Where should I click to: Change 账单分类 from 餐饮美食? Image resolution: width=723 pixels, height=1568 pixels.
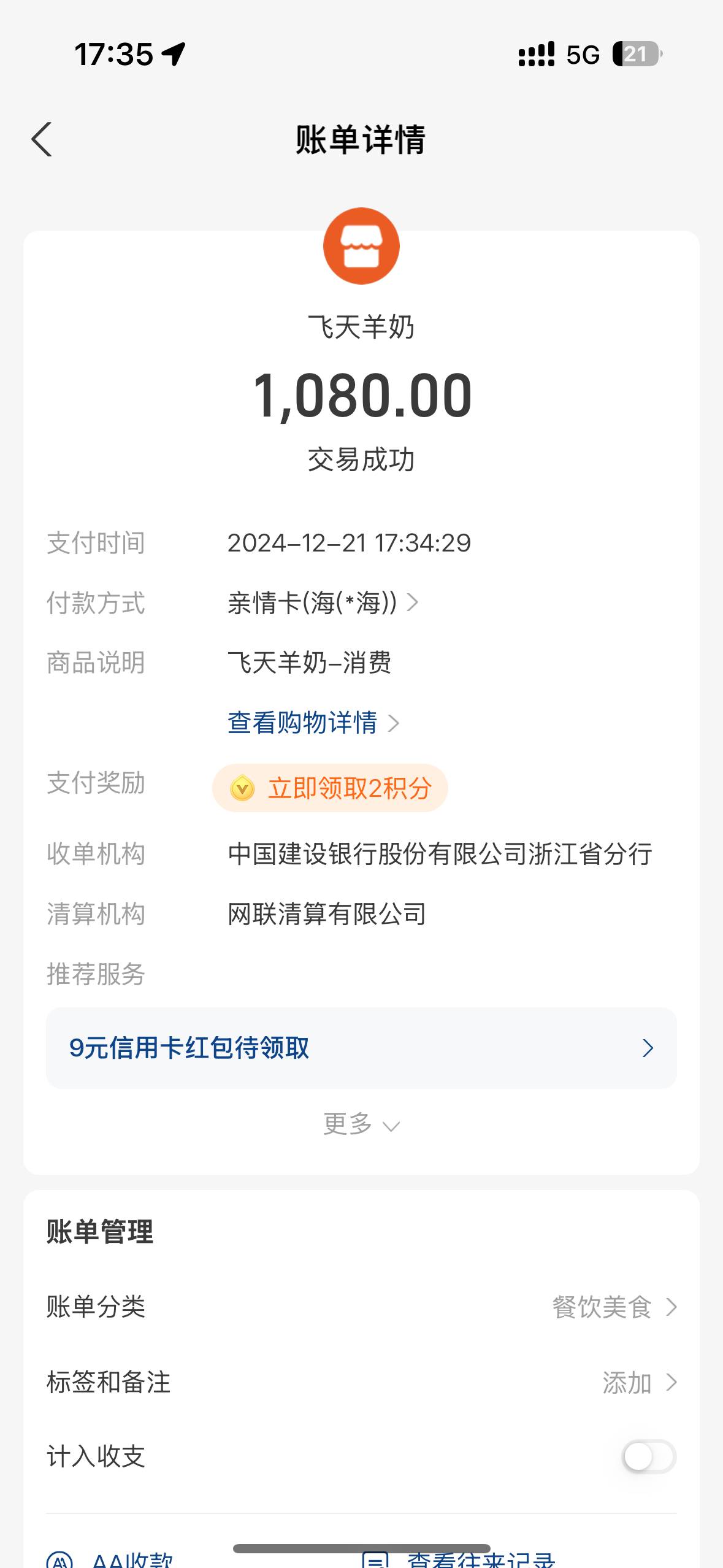613,1307
